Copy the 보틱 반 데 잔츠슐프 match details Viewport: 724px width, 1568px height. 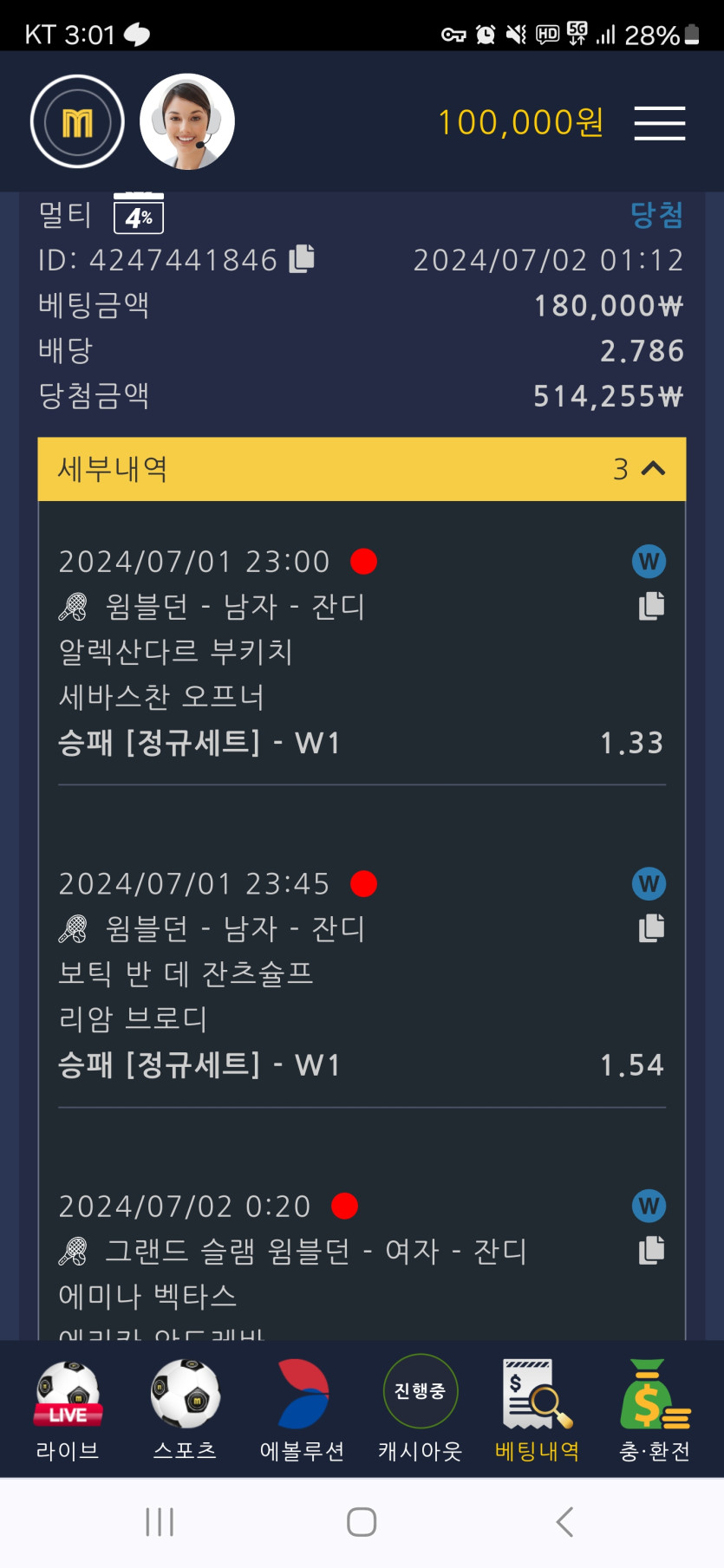[x=651, y=928]
